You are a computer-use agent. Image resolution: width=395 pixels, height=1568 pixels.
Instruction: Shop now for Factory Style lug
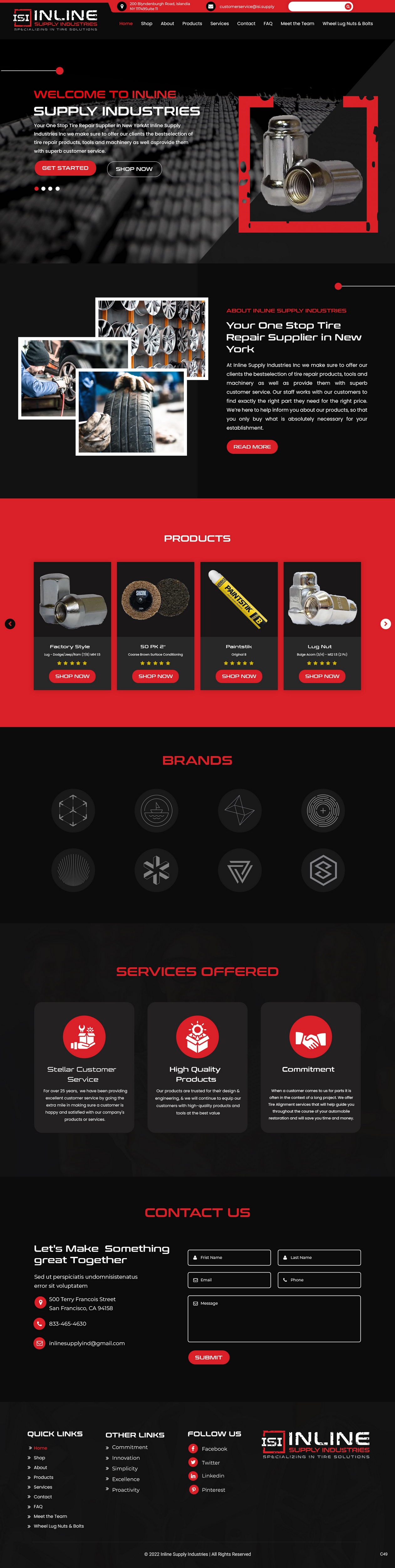pos(72,676)
